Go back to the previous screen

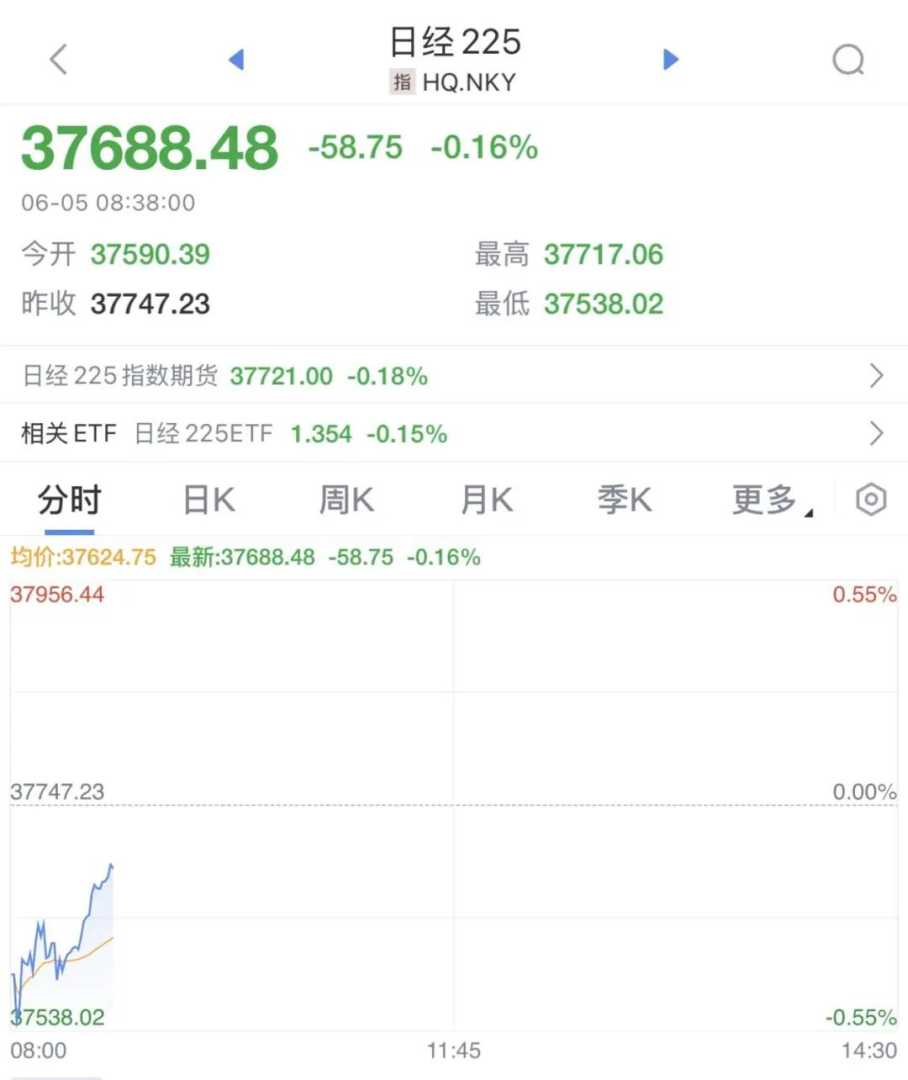58,60
